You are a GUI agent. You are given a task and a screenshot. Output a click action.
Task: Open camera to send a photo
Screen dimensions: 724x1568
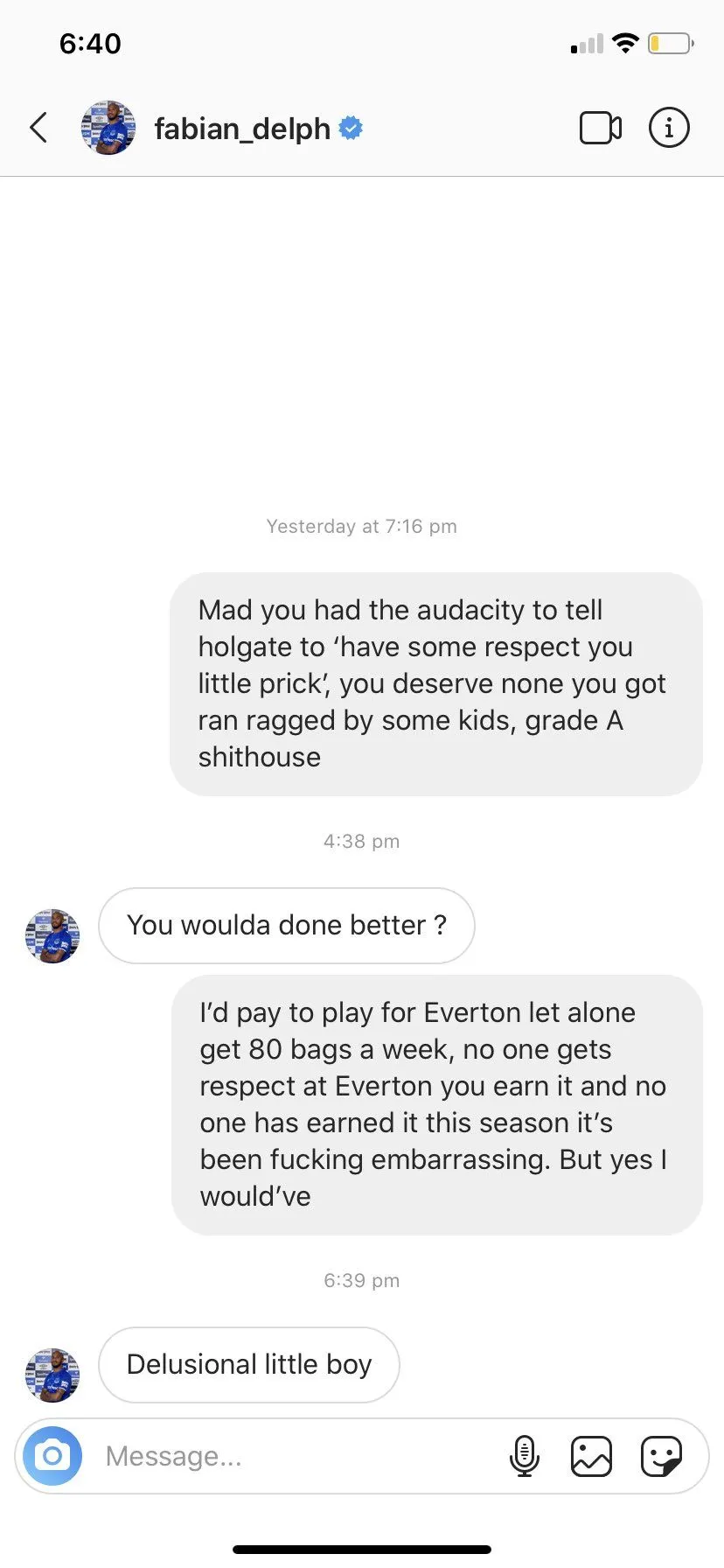pyautogui.click(x=52, y=1456)
